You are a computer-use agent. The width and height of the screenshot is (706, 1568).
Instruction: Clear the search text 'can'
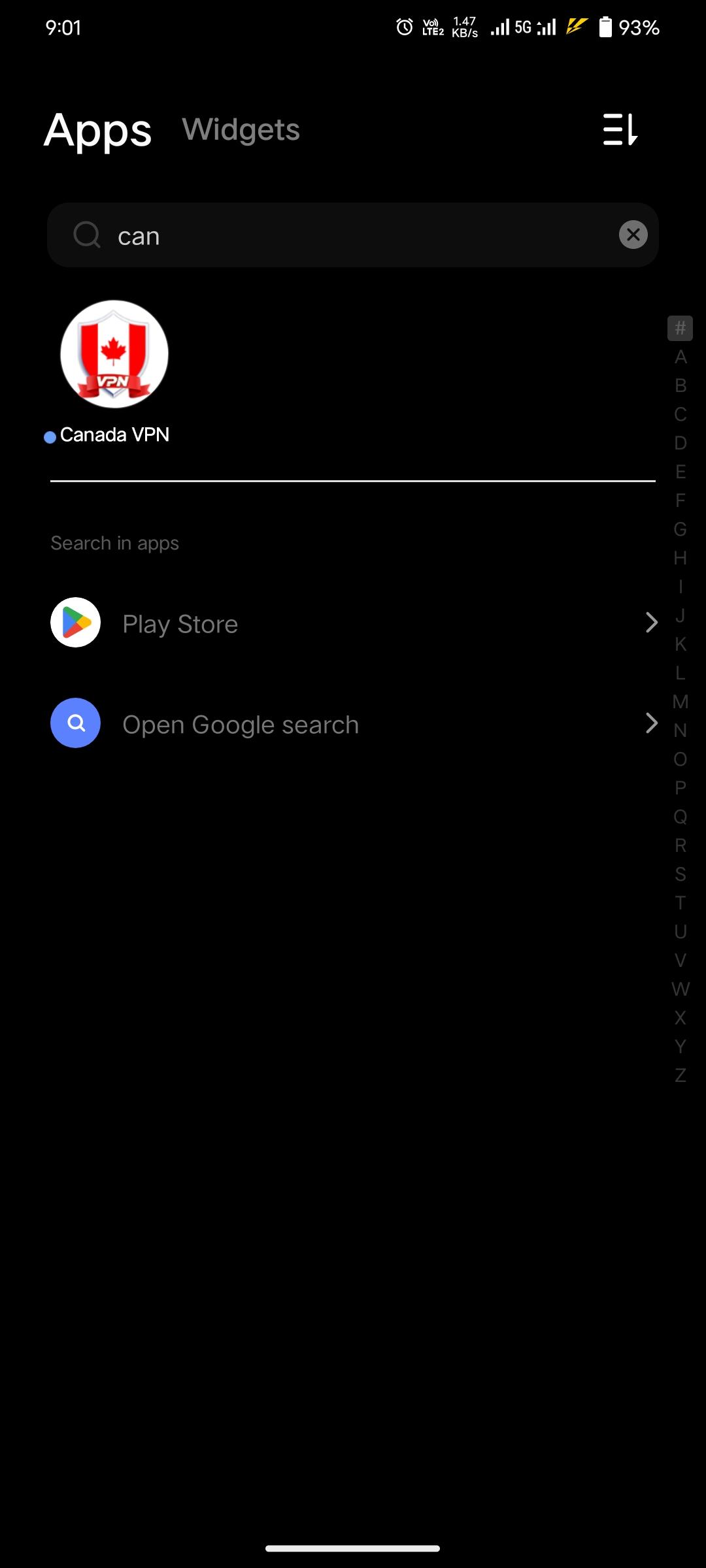(633, 235)
